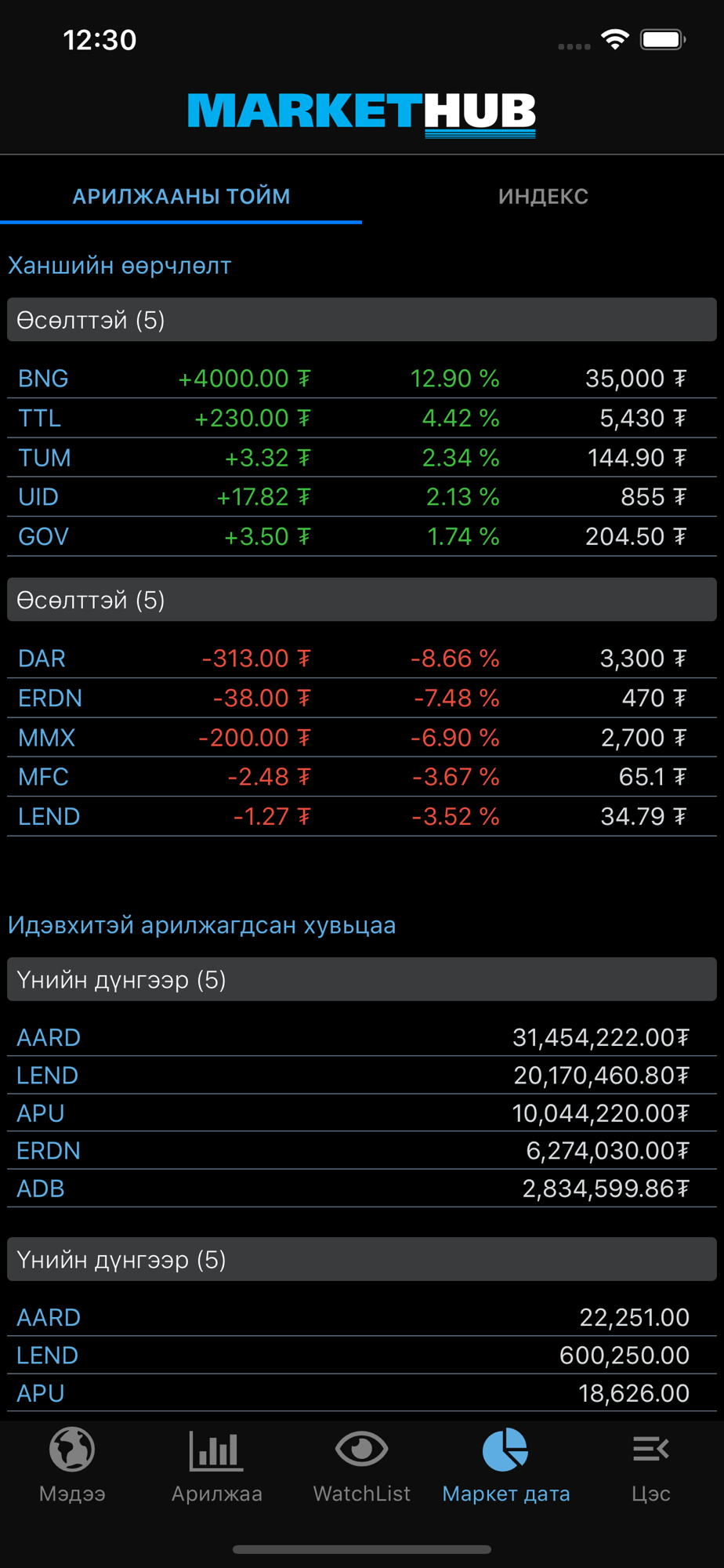Viewport: 724px width, 1568px height.
Task: Open the LEND row showing -3.52 %
Action: coord(362,817)
